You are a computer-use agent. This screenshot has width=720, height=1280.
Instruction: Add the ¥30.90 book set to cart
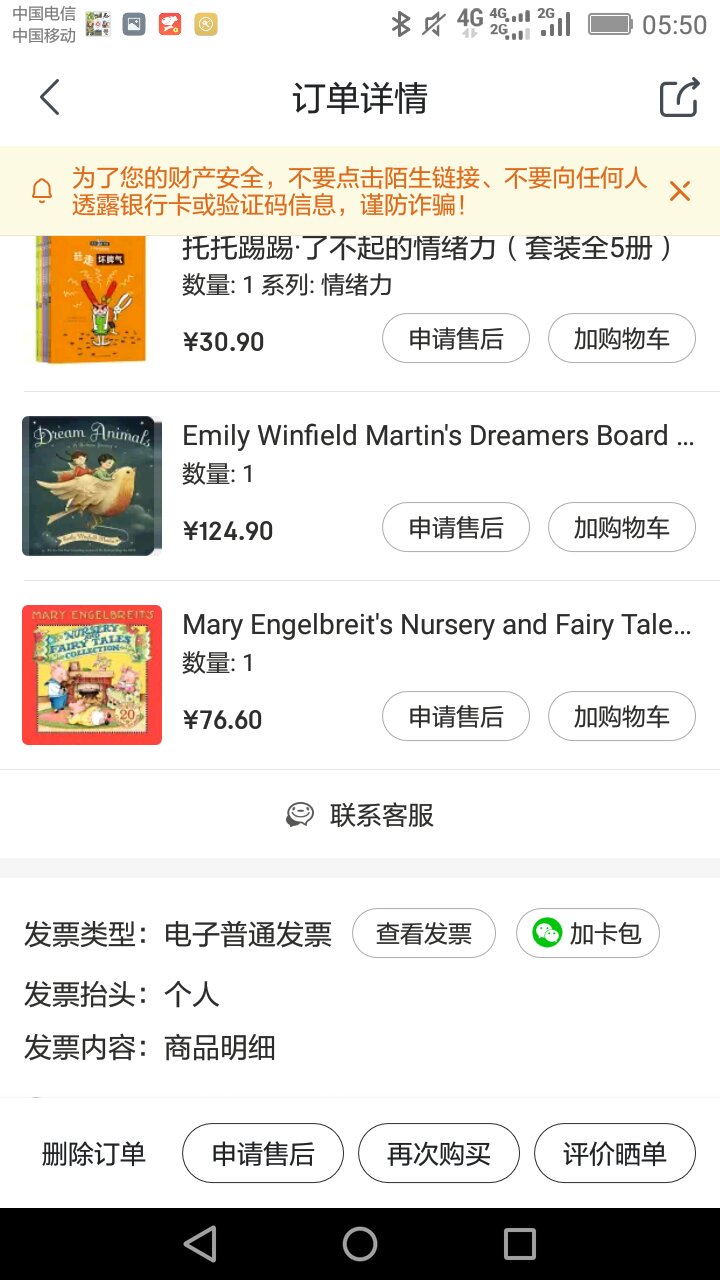coord(621,339)
